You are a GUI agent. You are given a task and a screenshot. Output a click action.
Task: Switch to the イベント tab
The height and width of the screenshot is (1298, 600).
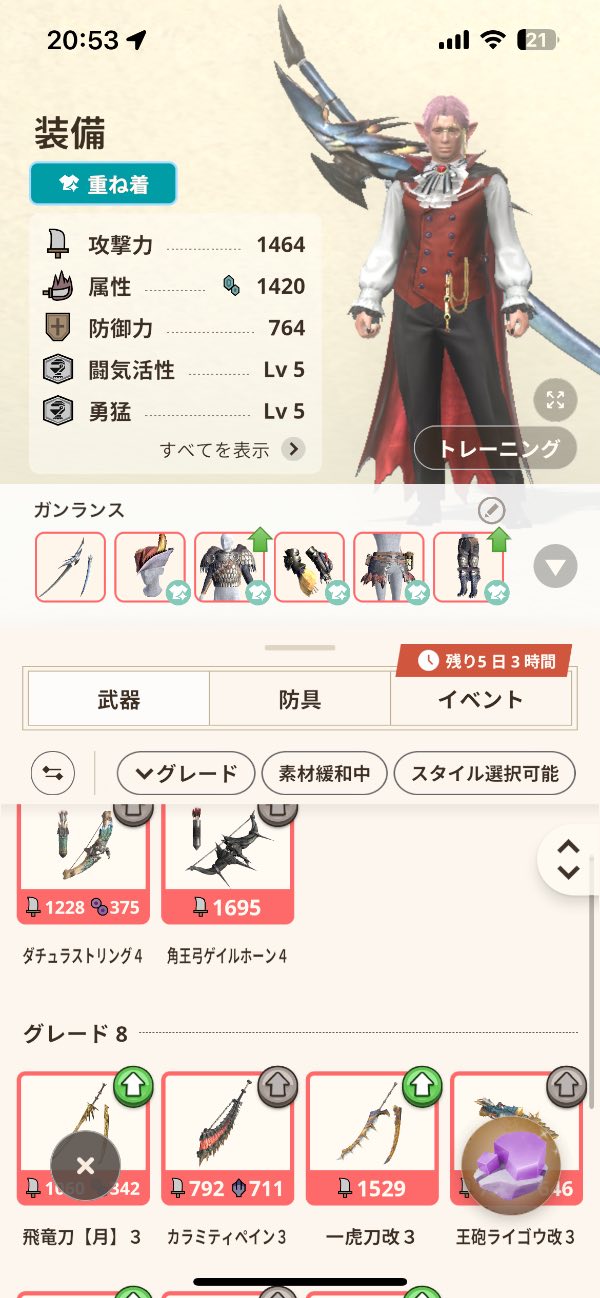(x=480, y=699)
